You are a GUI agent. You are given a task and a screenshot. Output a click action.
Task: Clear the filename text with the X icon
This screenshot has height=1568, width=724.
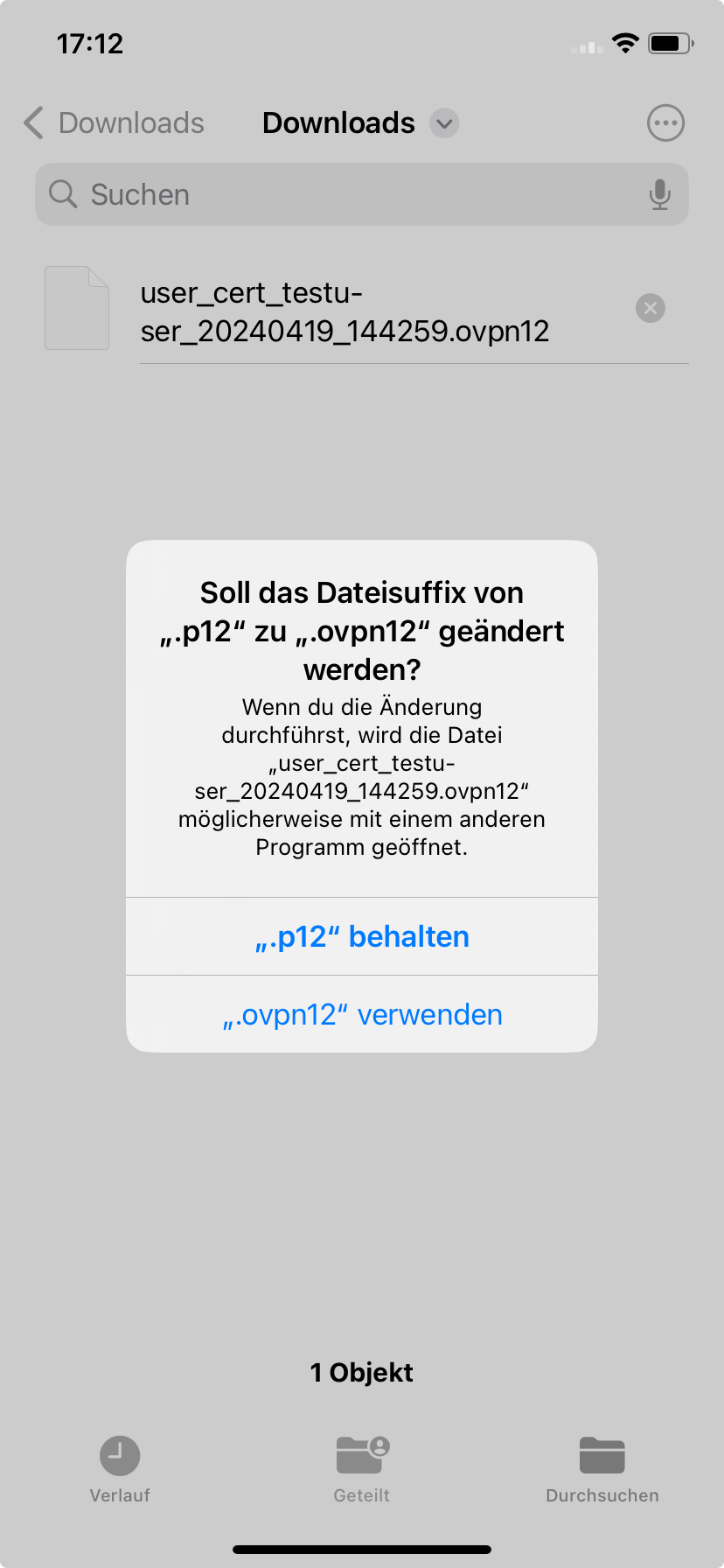650,308
